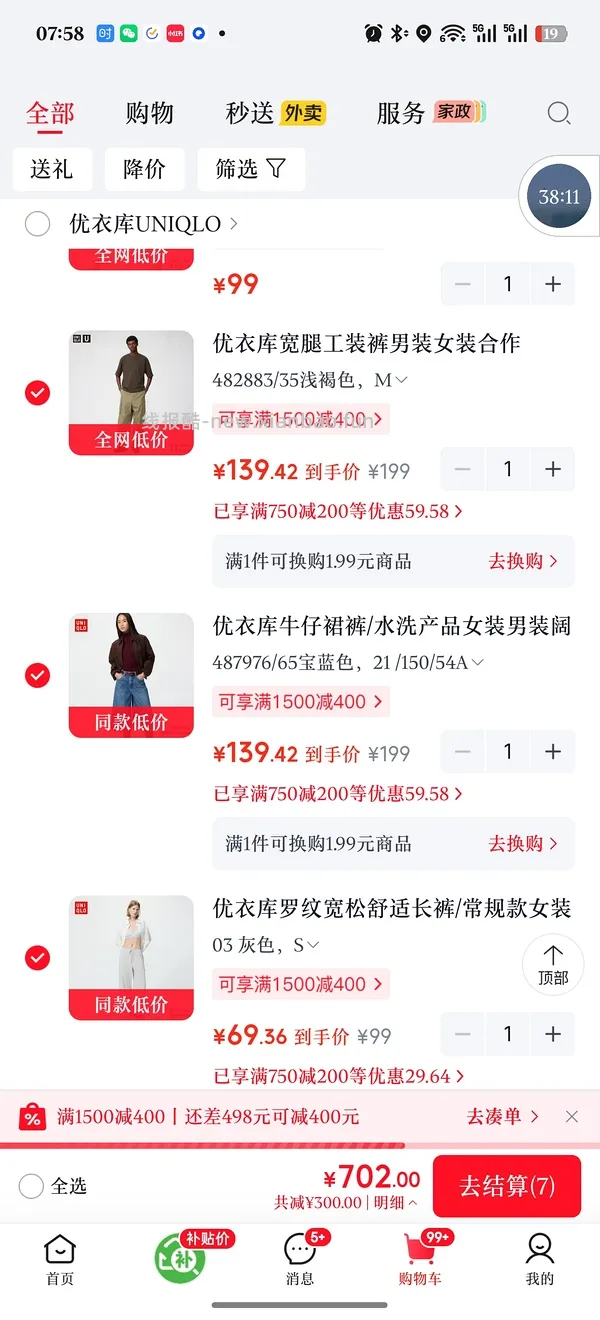
Task: Switch to the 秒送 外卖 tab
Action: [x=275, y=113]
